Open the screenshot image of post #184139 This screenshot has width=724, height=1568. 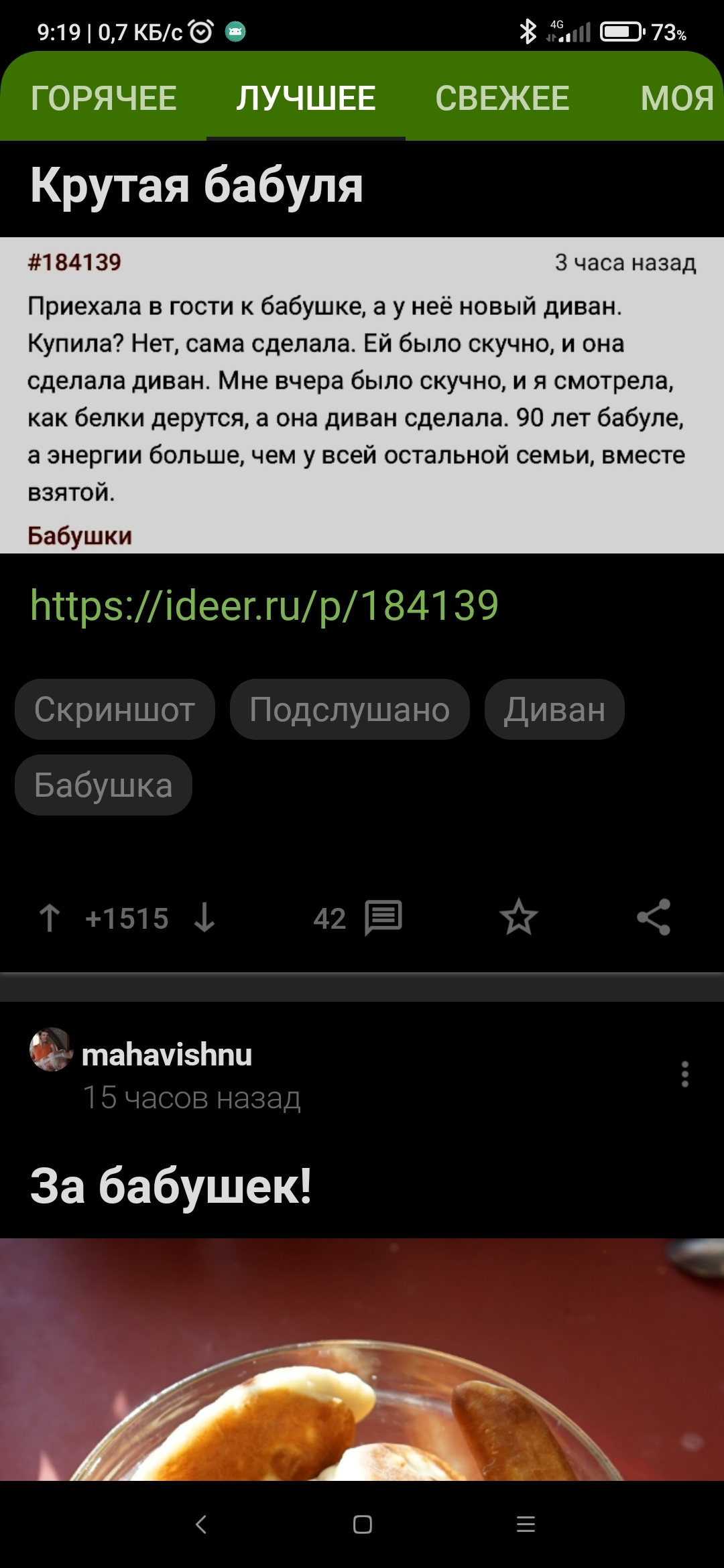362,395
